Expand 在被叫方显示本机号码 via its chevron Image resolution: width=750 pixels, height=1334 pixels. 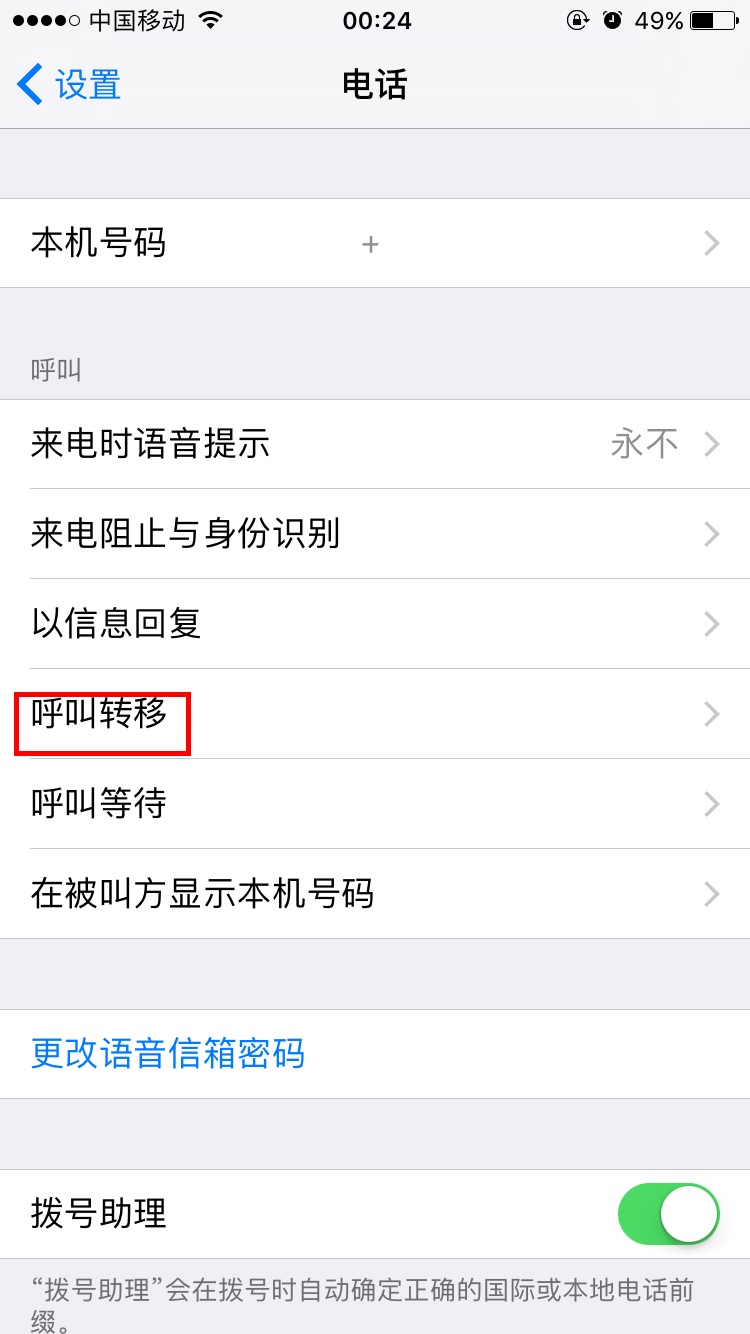point(710,894)
